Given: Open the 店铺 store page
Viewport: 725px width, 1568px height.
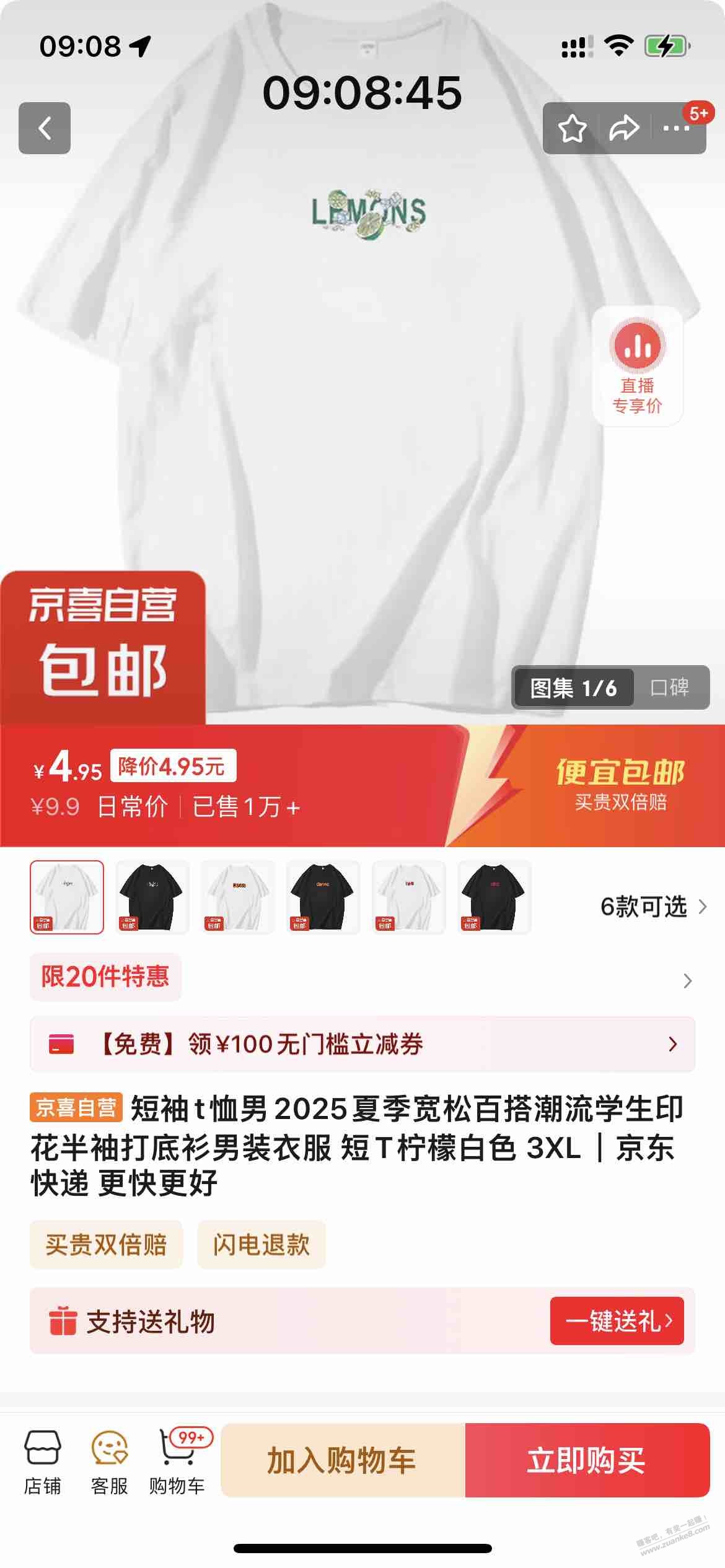Looking at the screenshot, I should point(43,1461).
